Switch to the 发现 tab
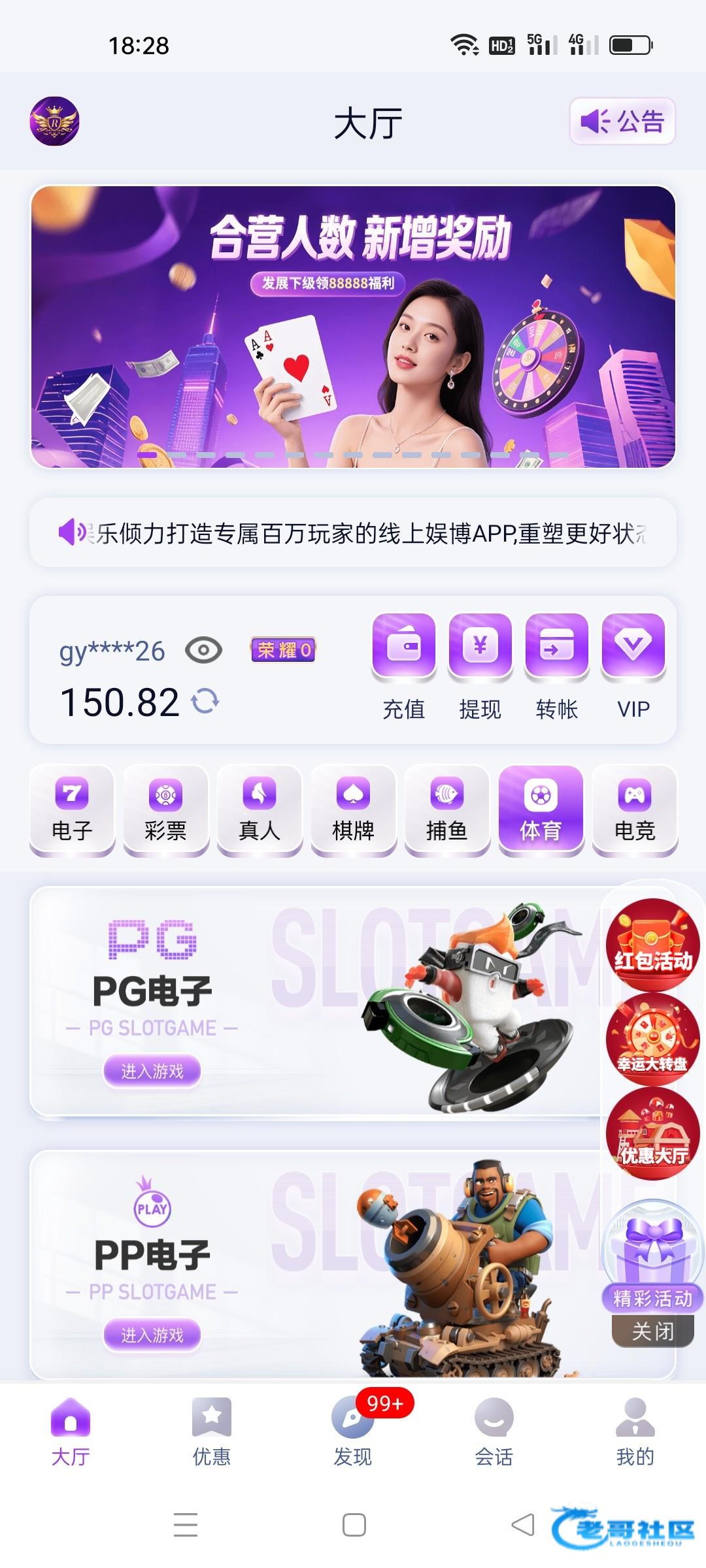The height and width of the screenshot is (1568, 706). [x=353, y=1432]
